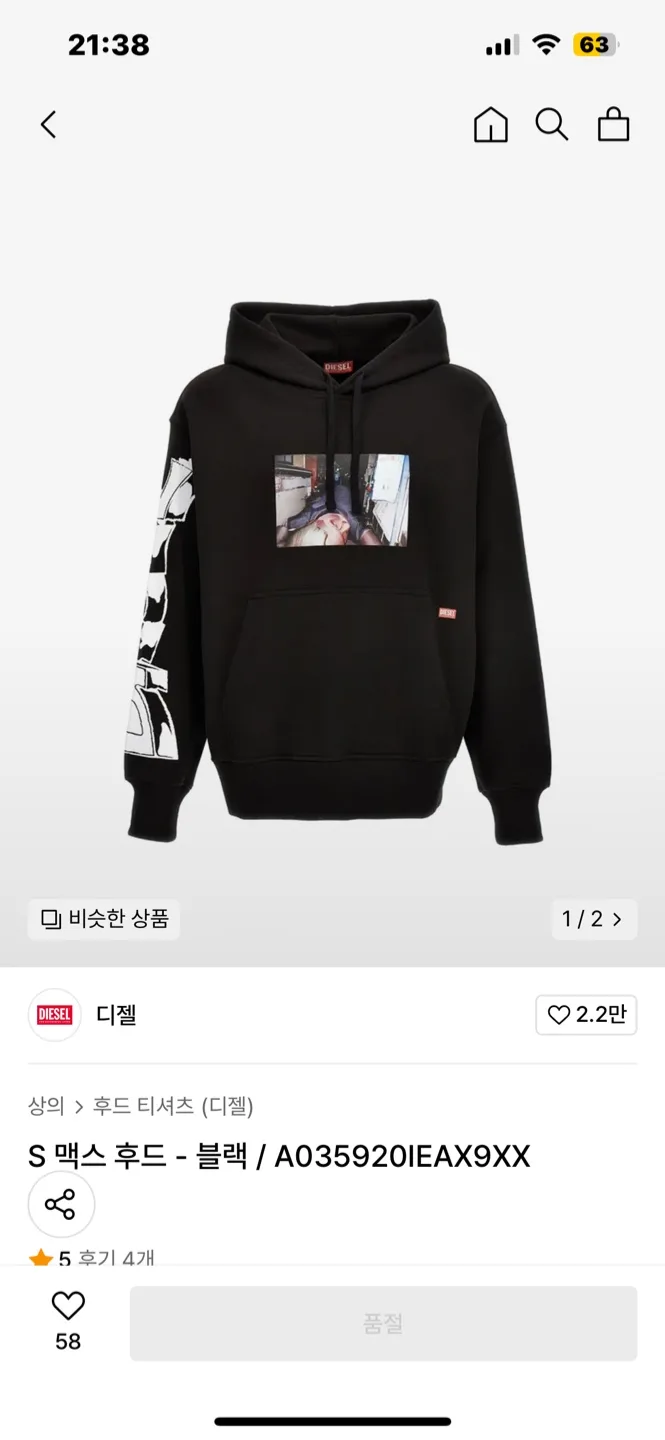Open the 후드 티셔츠 (디젤) breadcrumb
This screenshot has width=665, height=1440.
coord(173,1106)
